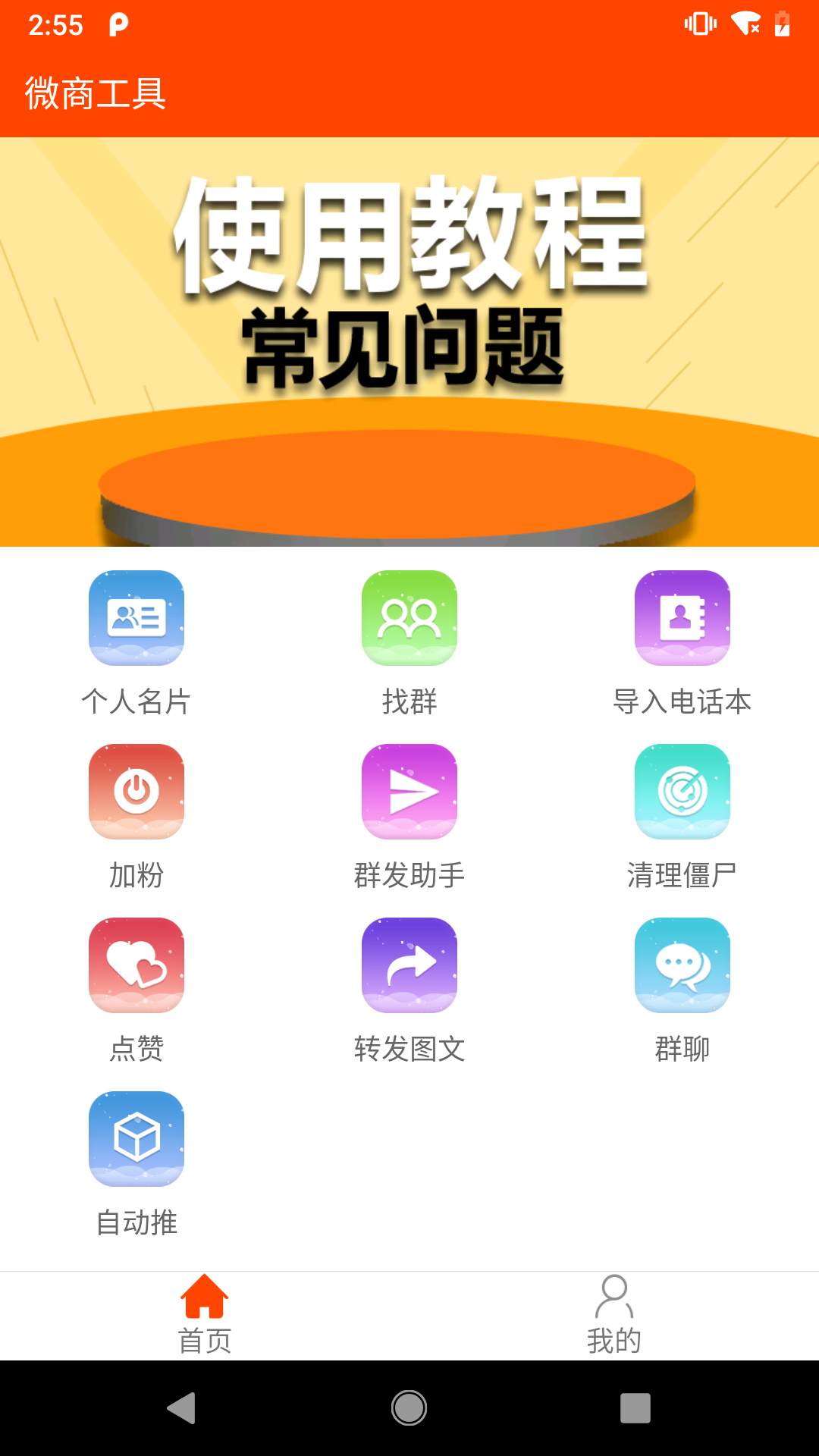Open the 个人名片 business card tool
Viewport: 819px width, 1456px height.
coord(136,618)
